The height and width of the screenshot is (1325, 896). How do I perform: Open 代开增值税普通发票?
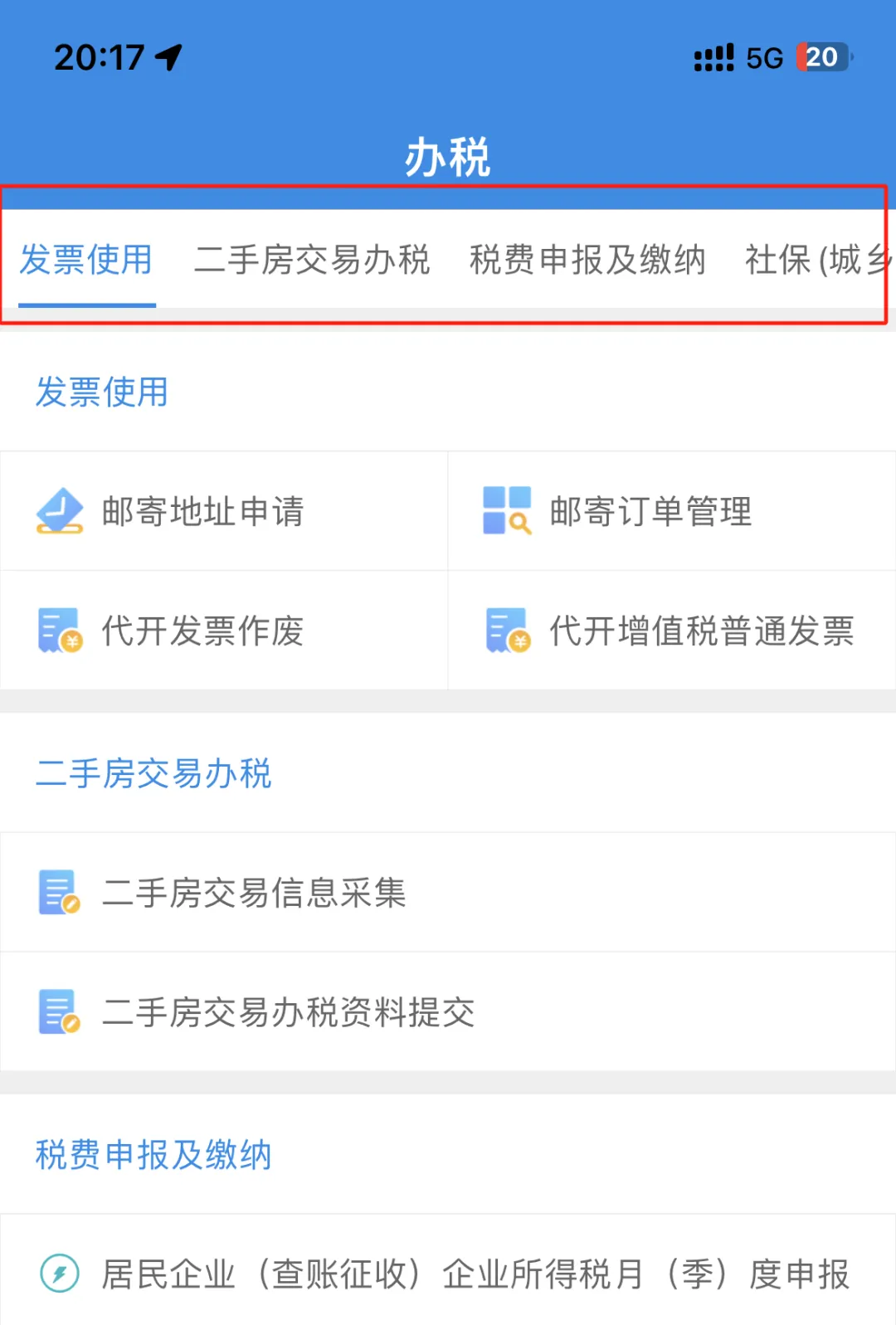click(701, 631)
